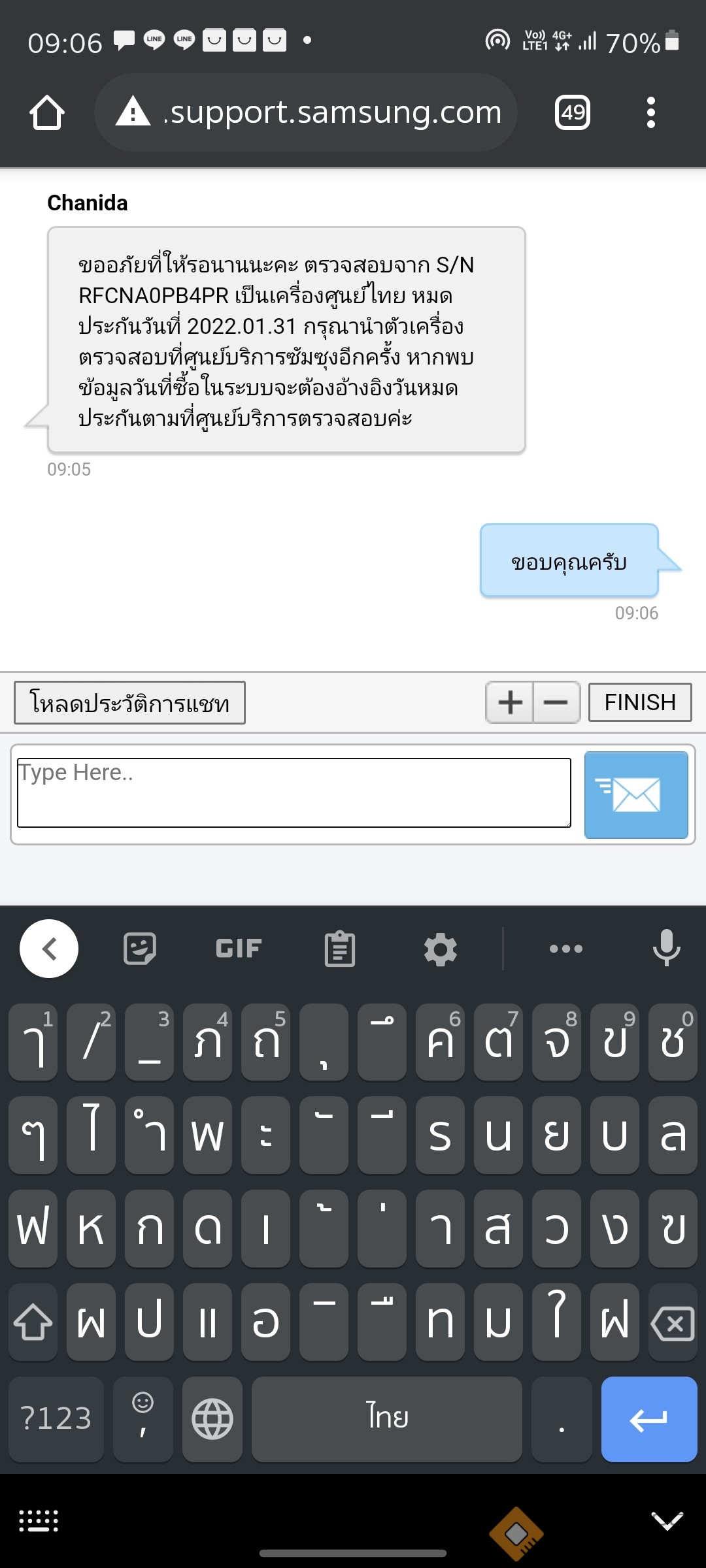
Task: Focus the Type Here message field
Action: click(294, 792)
